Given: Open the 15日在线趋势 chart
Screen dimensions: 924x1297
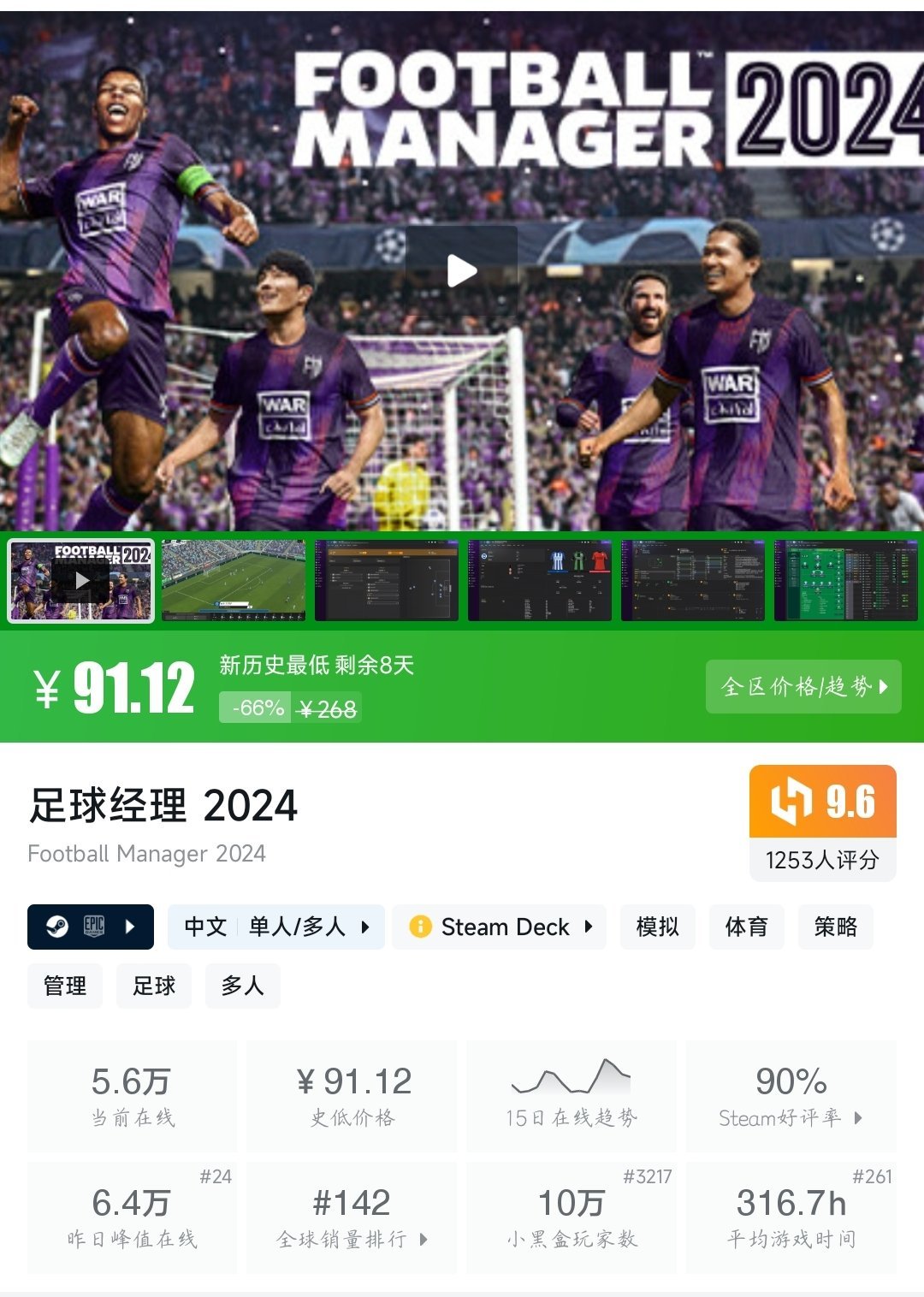Looking at the screenshot, I should [572, 1095].
